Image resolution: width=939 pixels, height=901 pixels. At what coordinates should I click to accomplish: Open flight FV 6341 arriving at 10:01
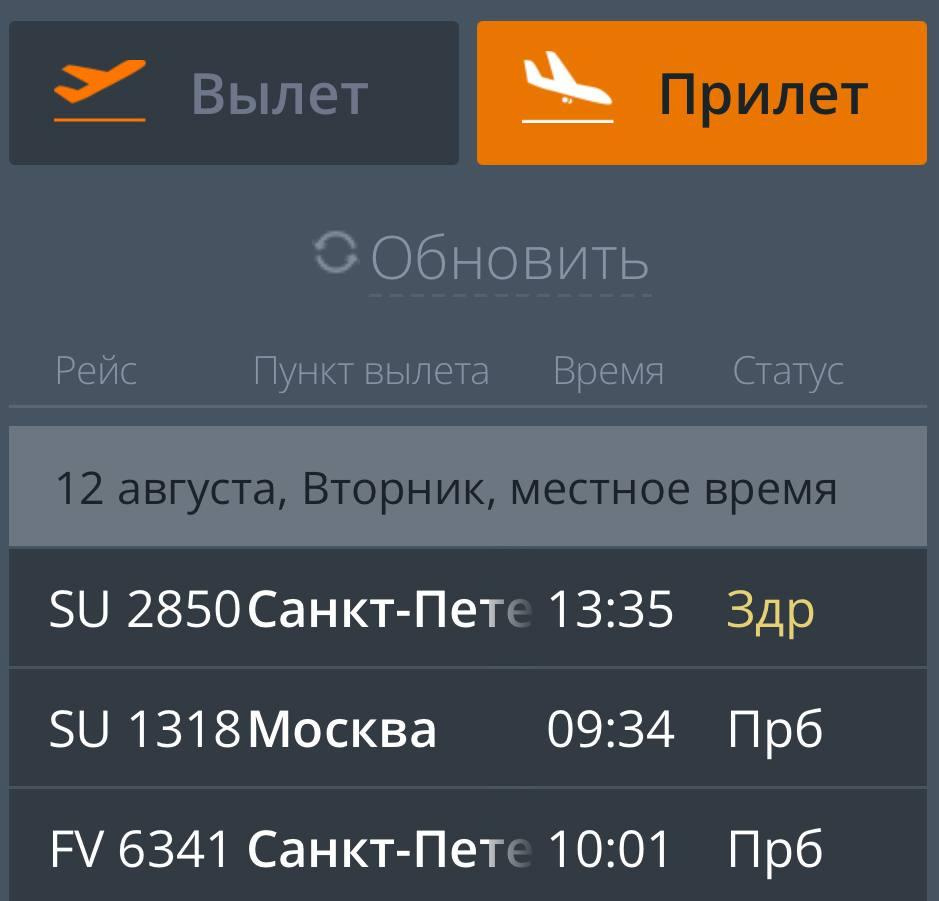coord(467,849)
